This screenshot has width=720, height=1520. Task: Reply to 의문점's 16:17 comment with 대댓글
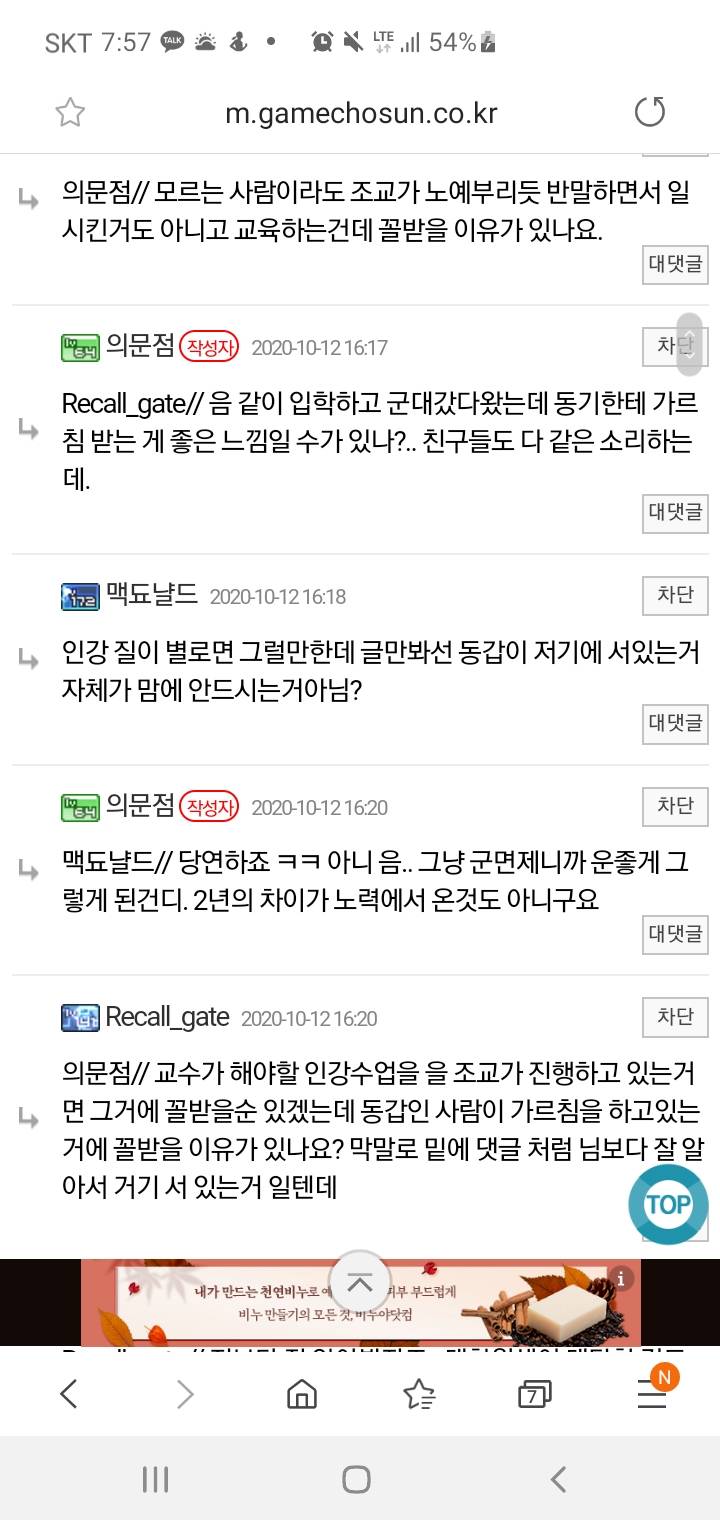(675, 511)
